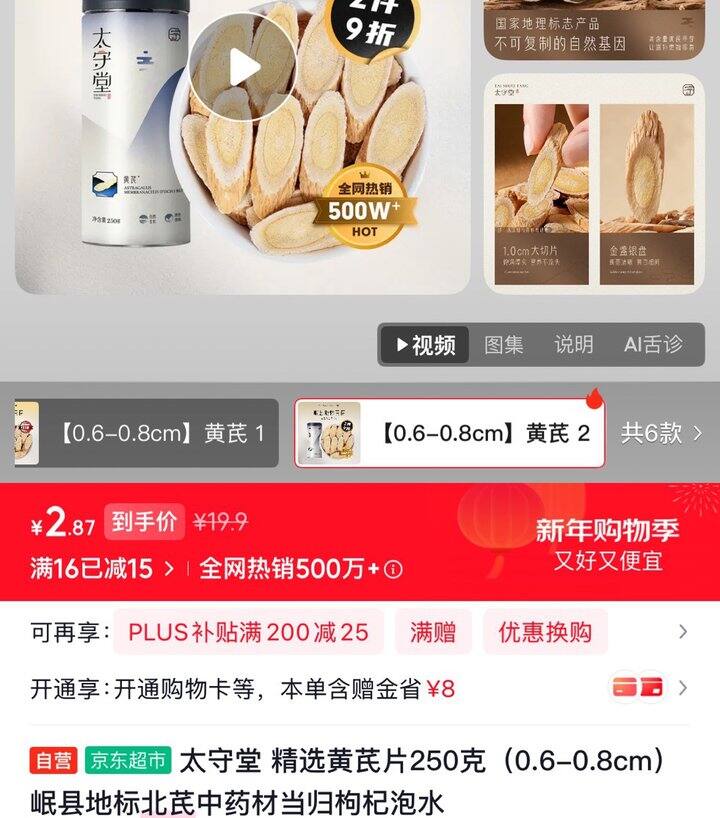Switch to the 图集 tab

coord(504,345)
